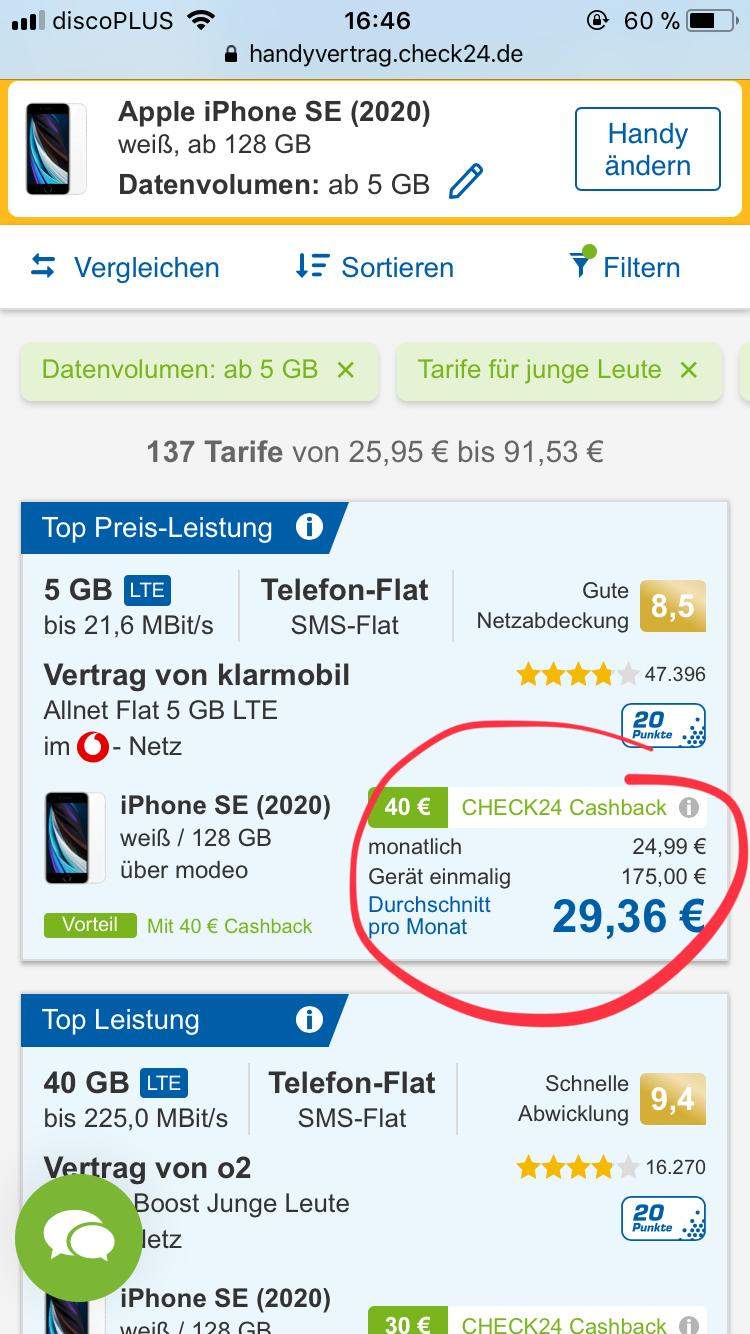Open the Filtern filter icon
Screen dimensions: 750x1334
[580, 266]
